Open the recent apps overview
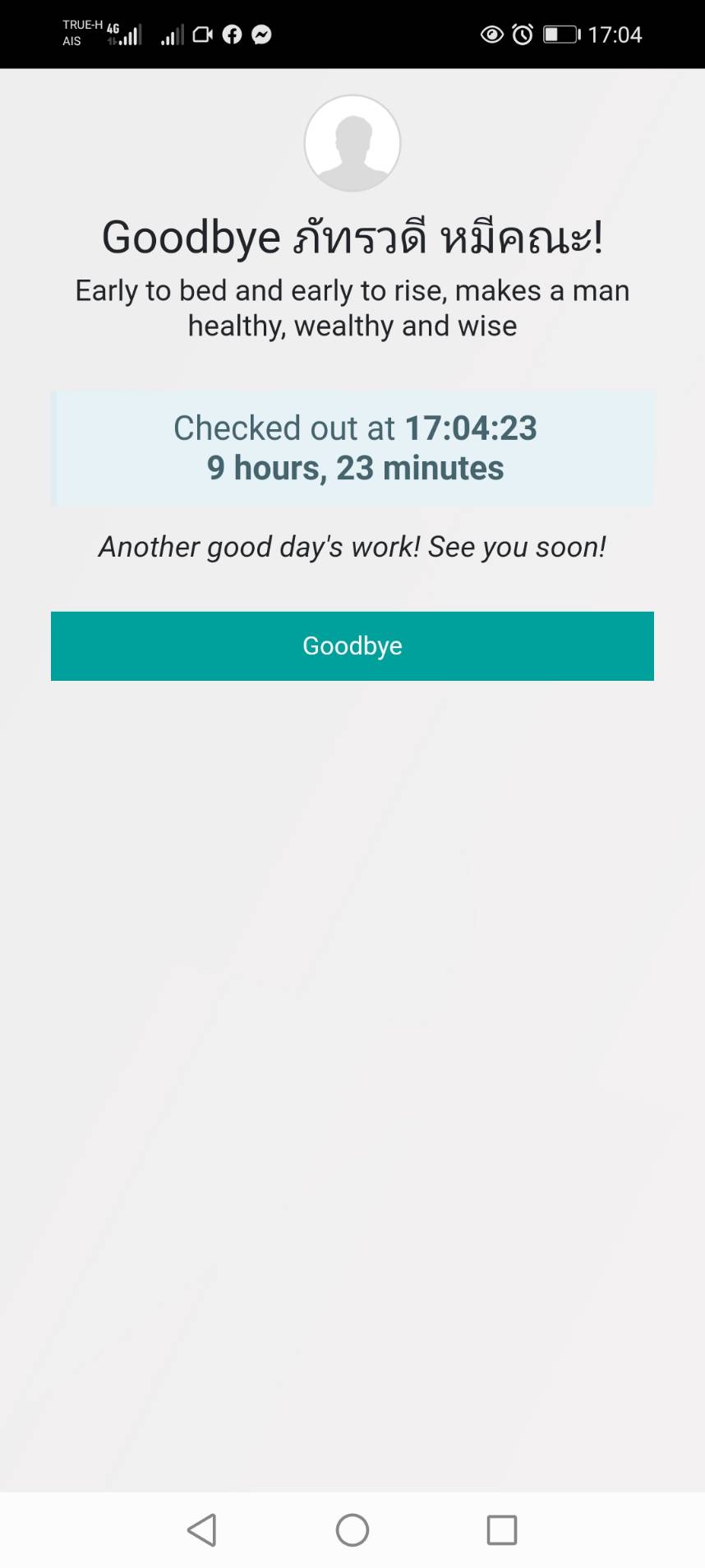The height and width of the screenshot is (1568, 705). [502, 1530]
